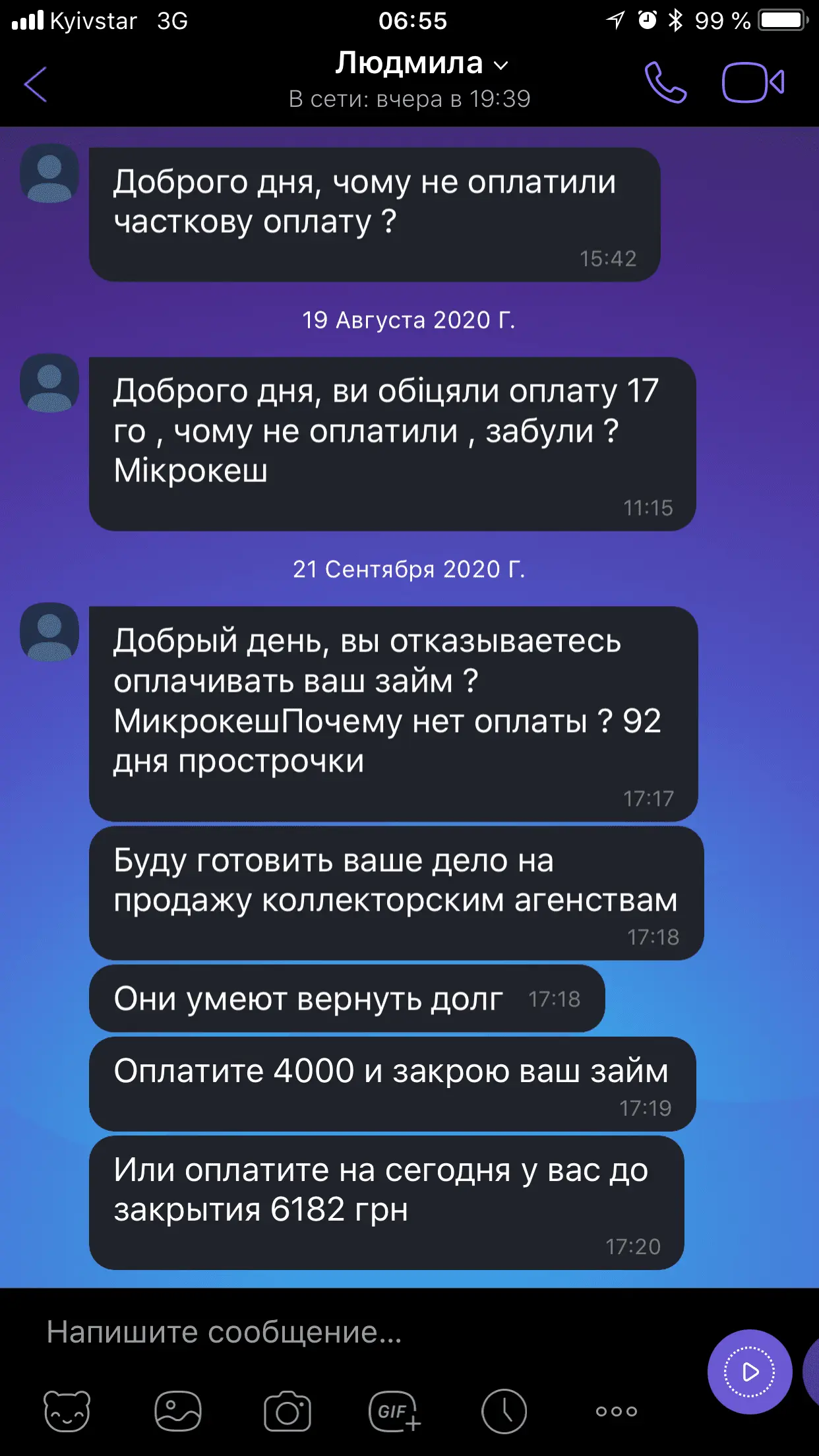Open more attachment options
The image size is (819, 1456).
(616, 1411)
